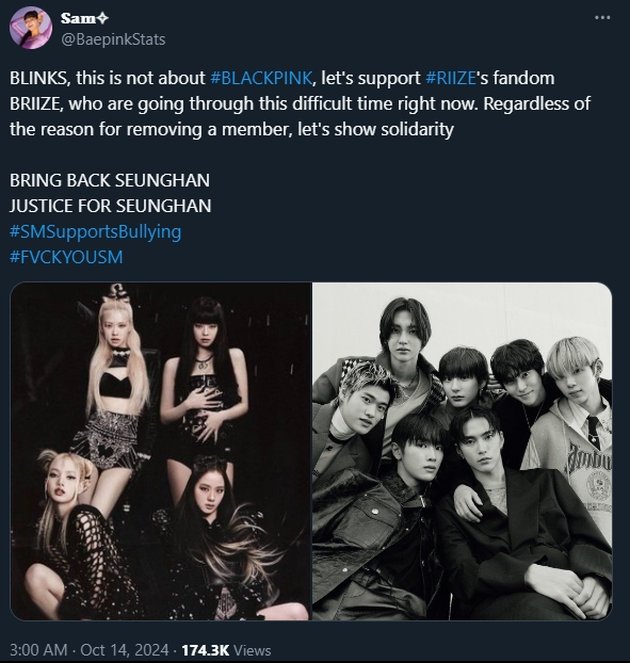Open the #BLACKPINK hashtag
630x663 pixels.
[260, 77]
